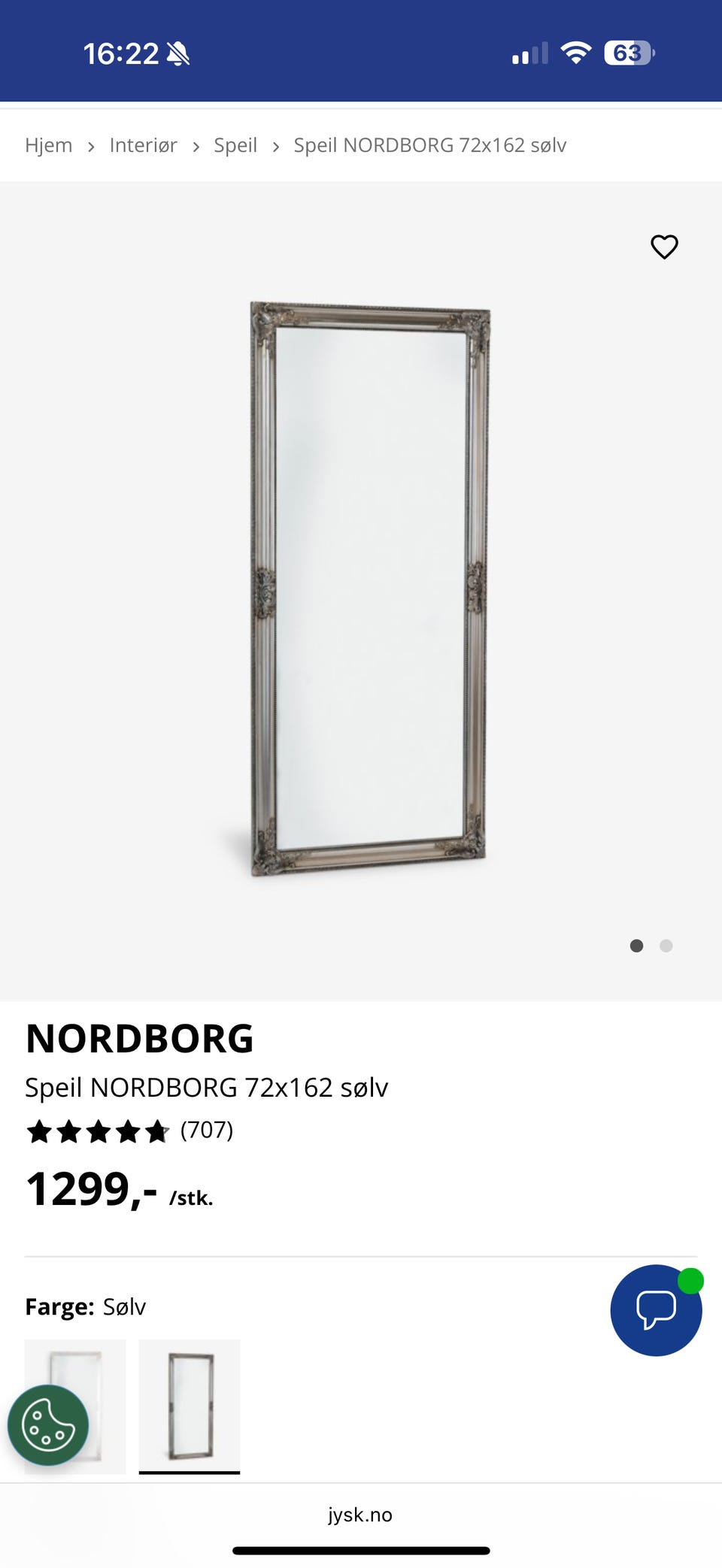This screenshot has height=1568, width=722.
Task: Open the Interiør breadcrumb entry
Action: pyautogui.click(x=143, y=145)
